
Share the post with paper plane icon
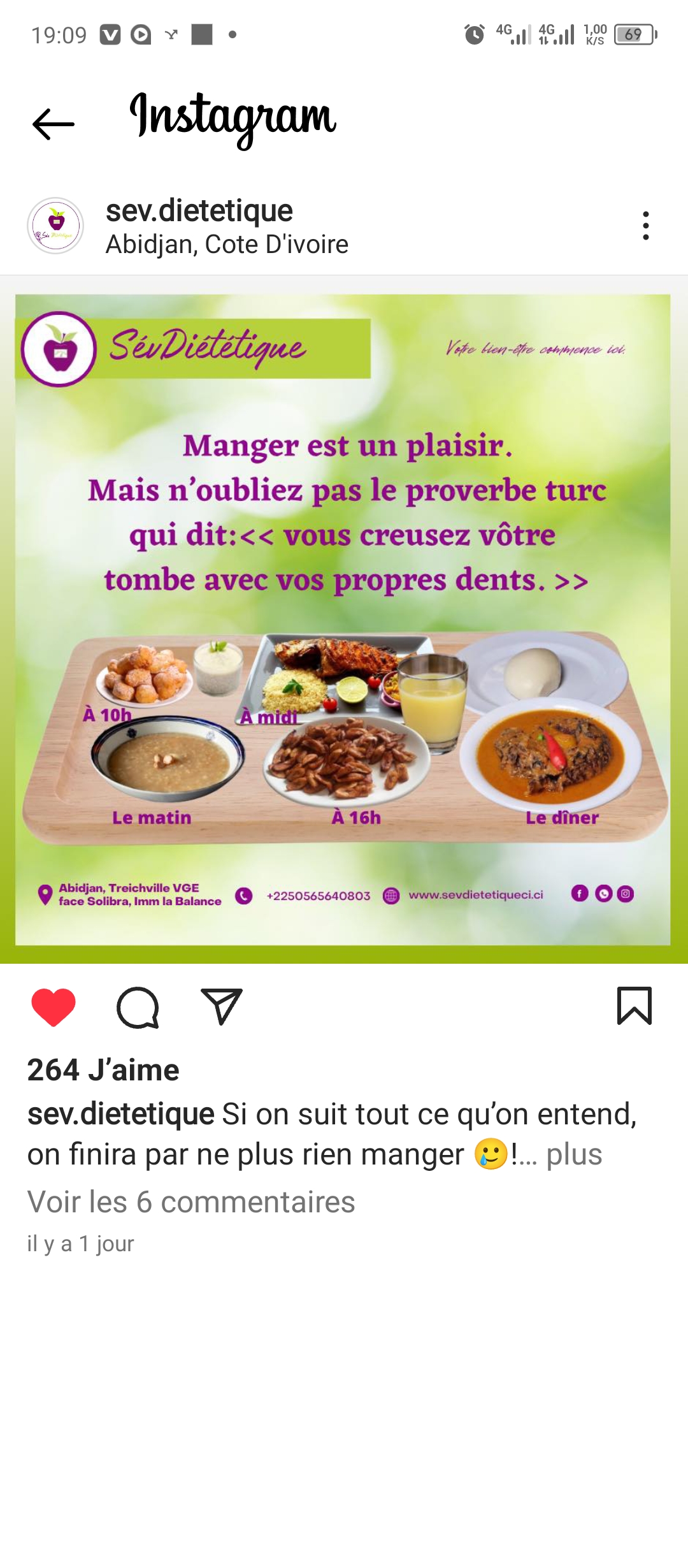(222, 1006)
